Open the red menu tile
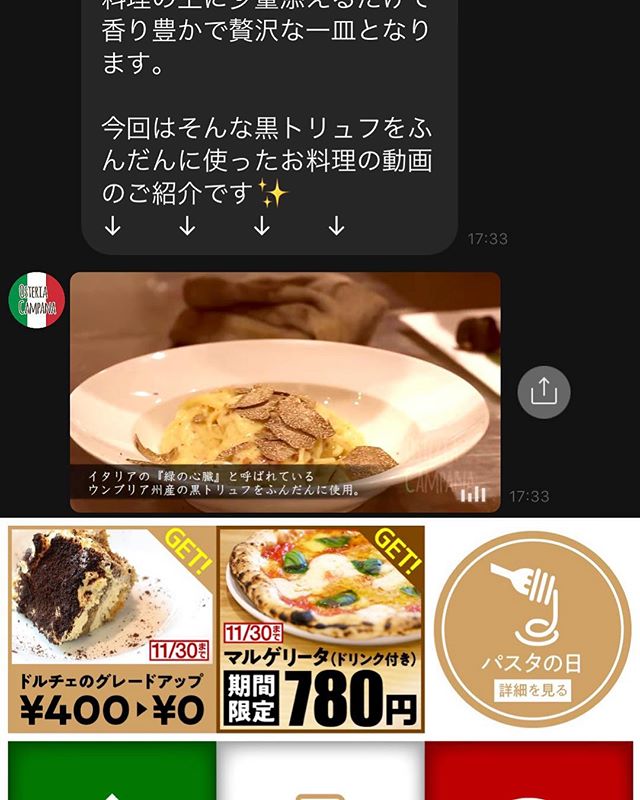Image resolution: width=640 pixels, height=800 pixels. coord(530,772)
